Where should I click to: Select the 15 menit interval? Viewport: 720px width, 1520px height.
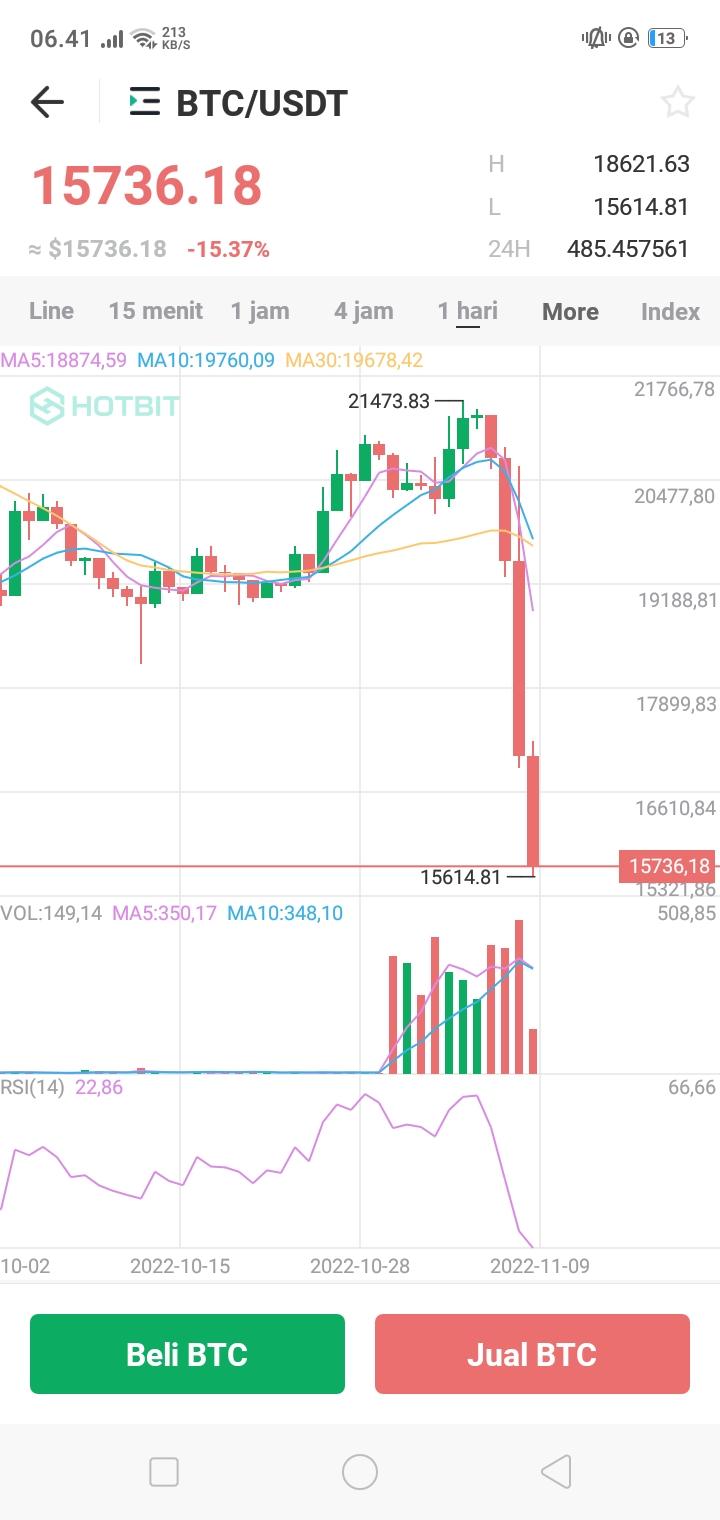pyautogui.click(x=155, y=311)
